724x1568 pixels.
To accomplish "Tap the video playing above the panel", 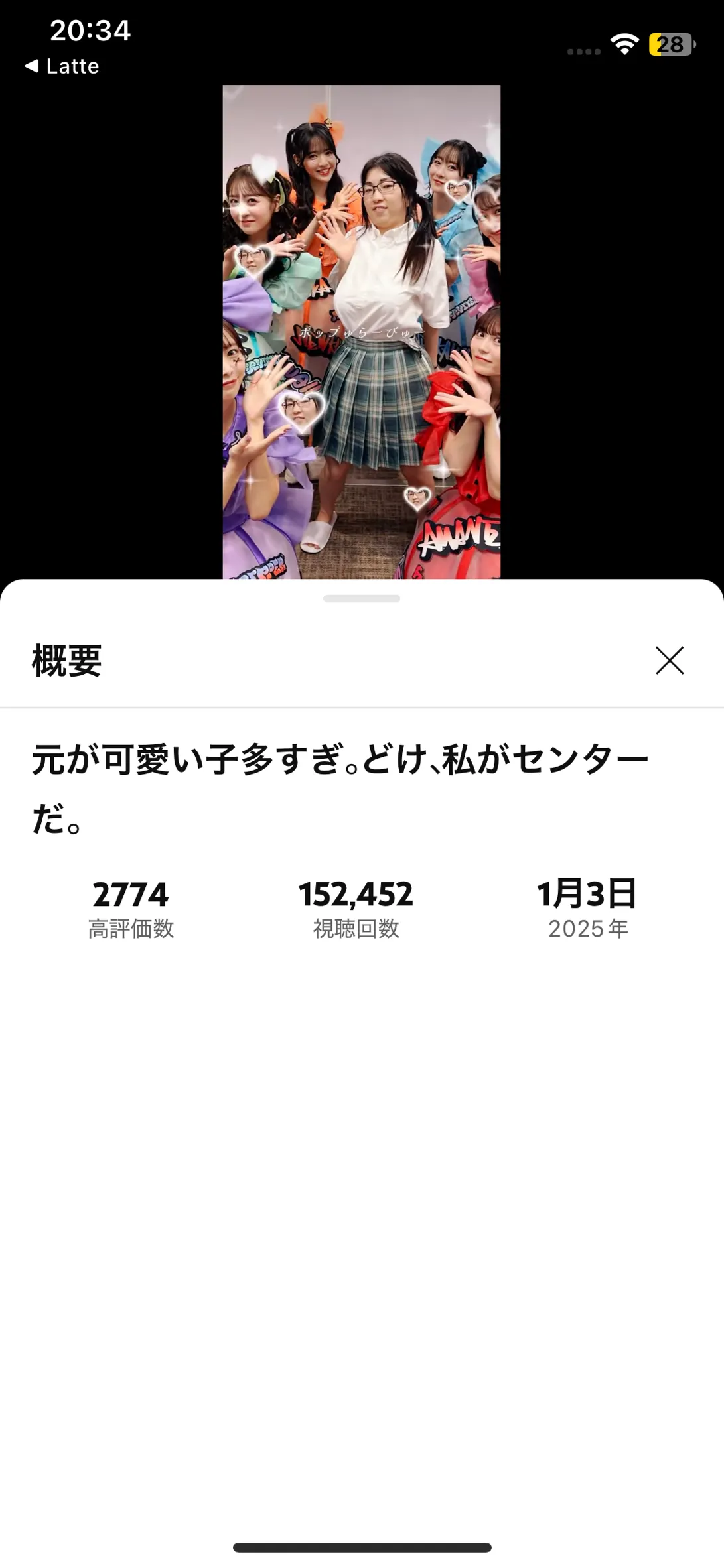I will (x=361, y=332).
